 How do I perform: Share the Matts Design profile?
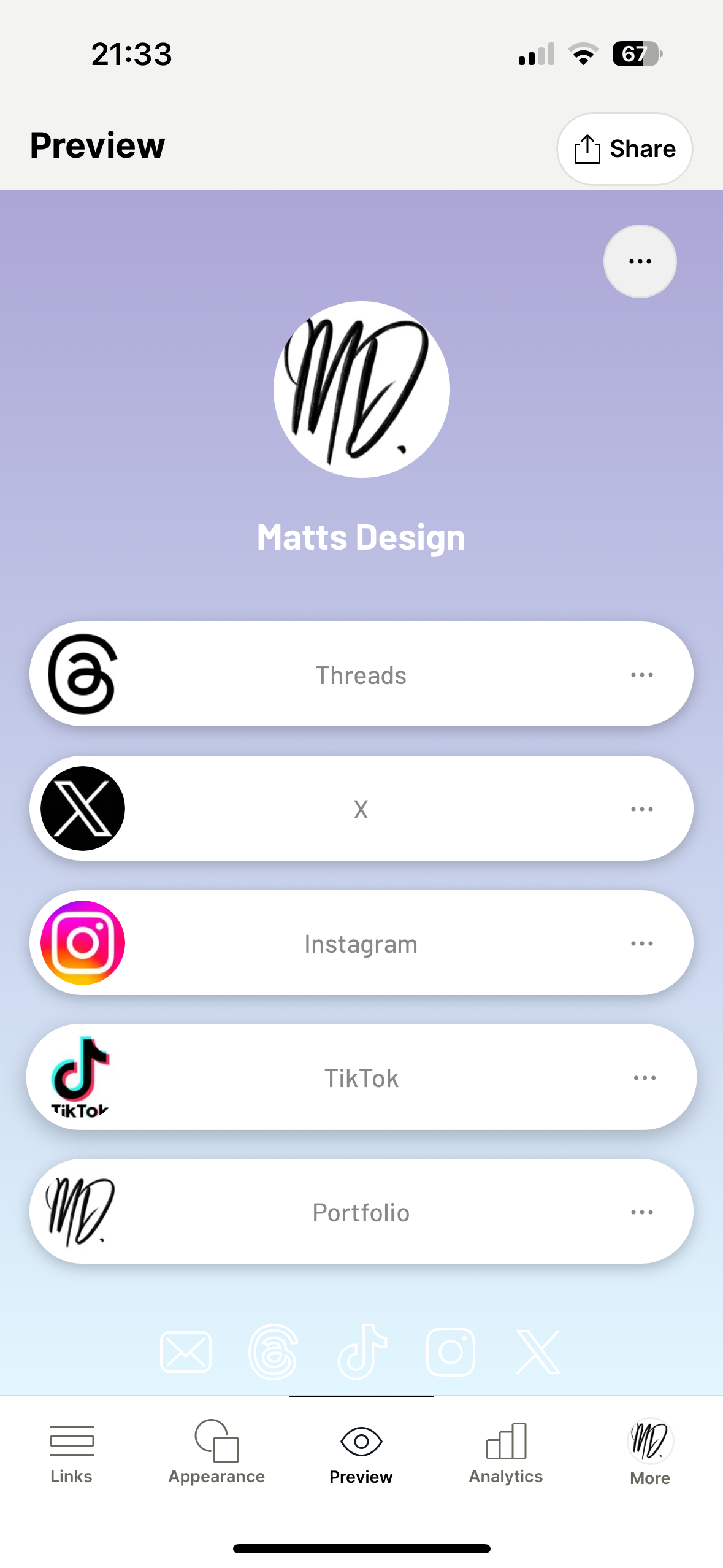[x=624, y=149]
